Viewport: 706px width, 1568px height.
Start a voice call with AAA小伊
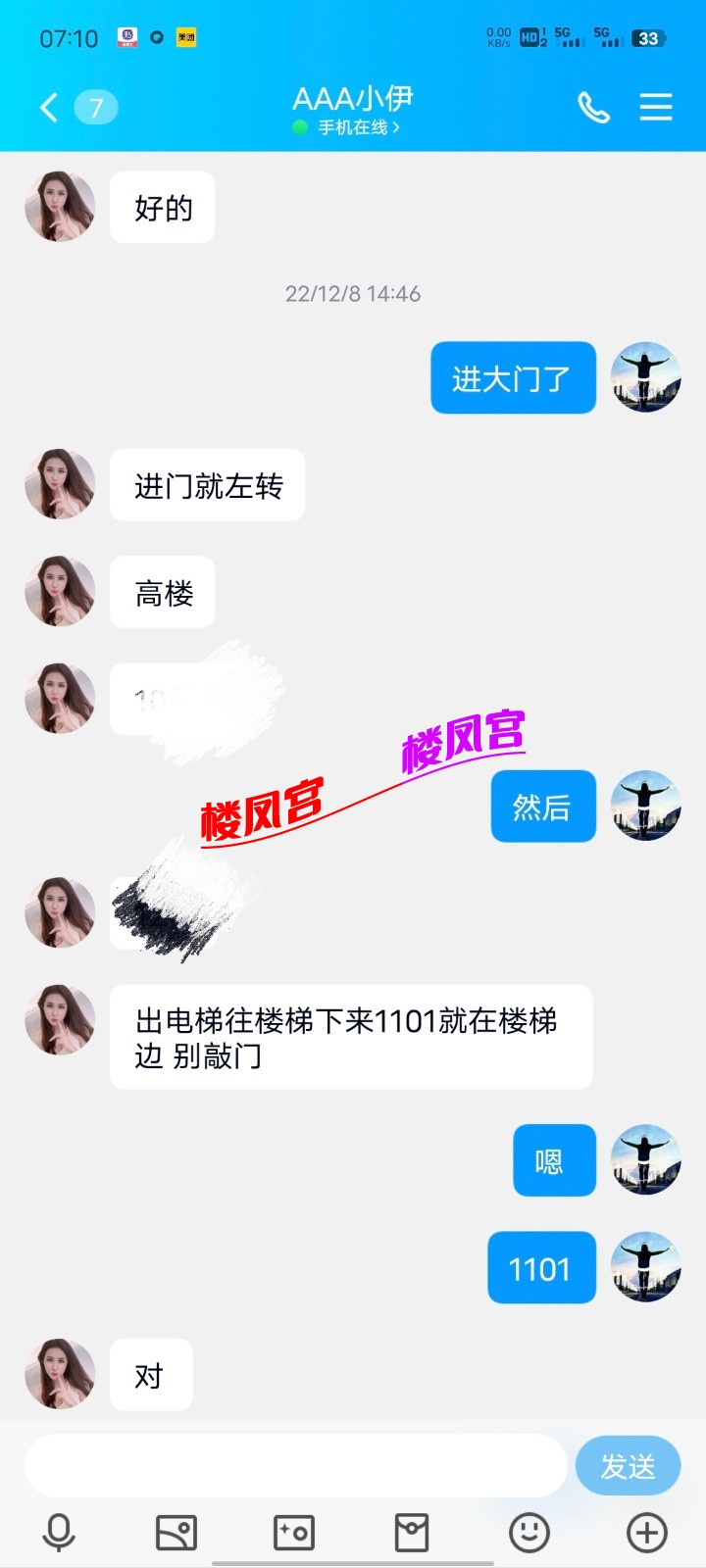pyautogui.click(x=593, y=107)
